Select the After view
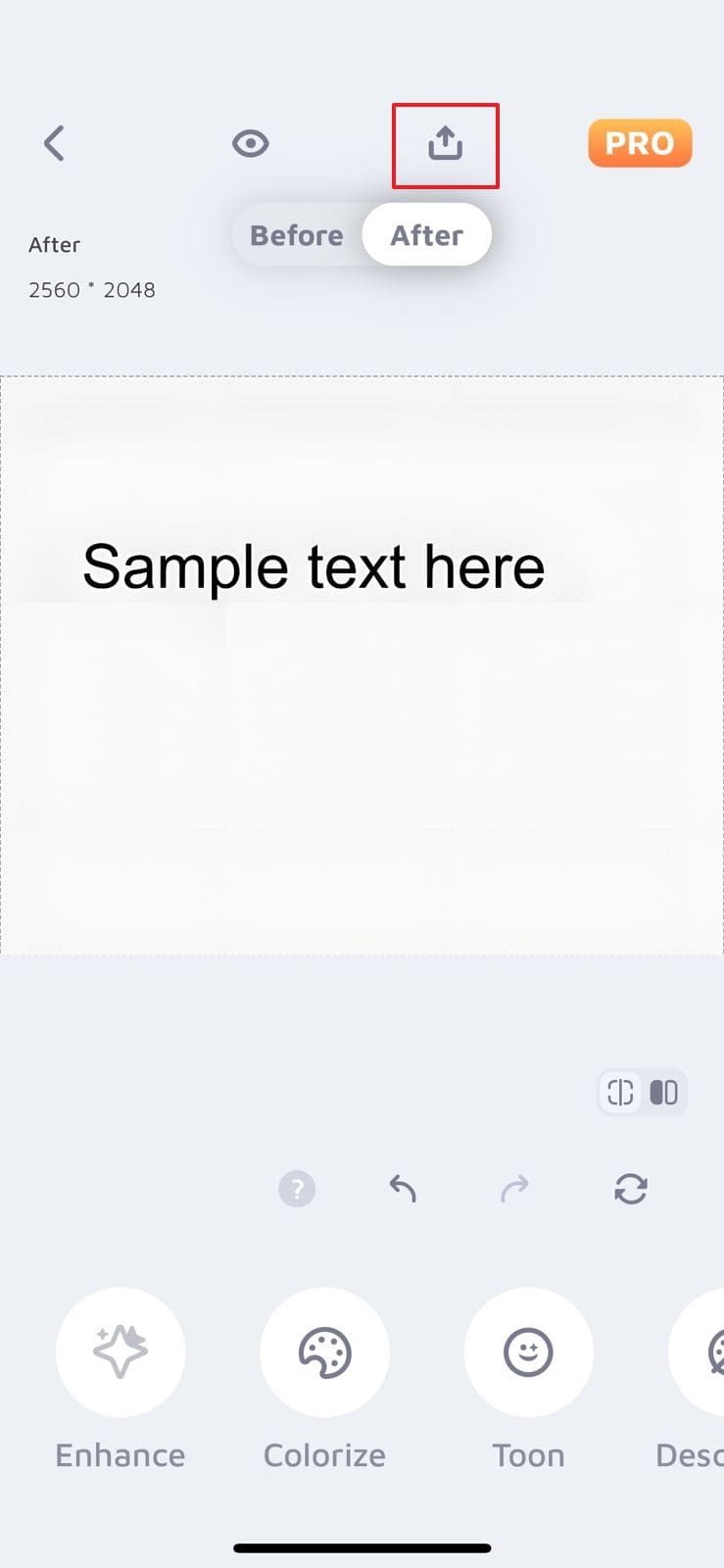 pyautogui.click(x=427, y=235)
